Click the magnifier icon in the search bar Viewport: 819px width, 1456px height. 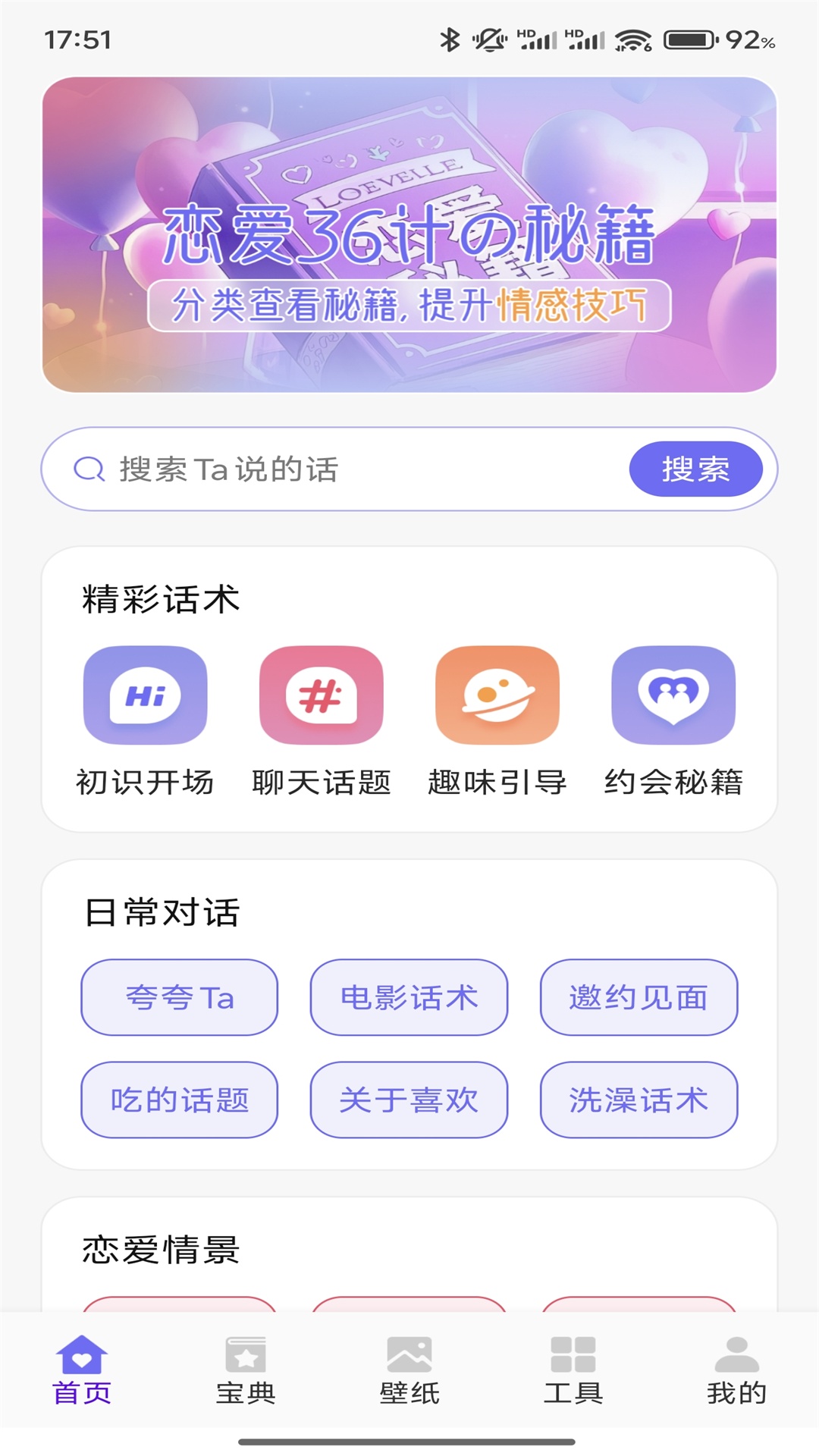tap(89, 469)
